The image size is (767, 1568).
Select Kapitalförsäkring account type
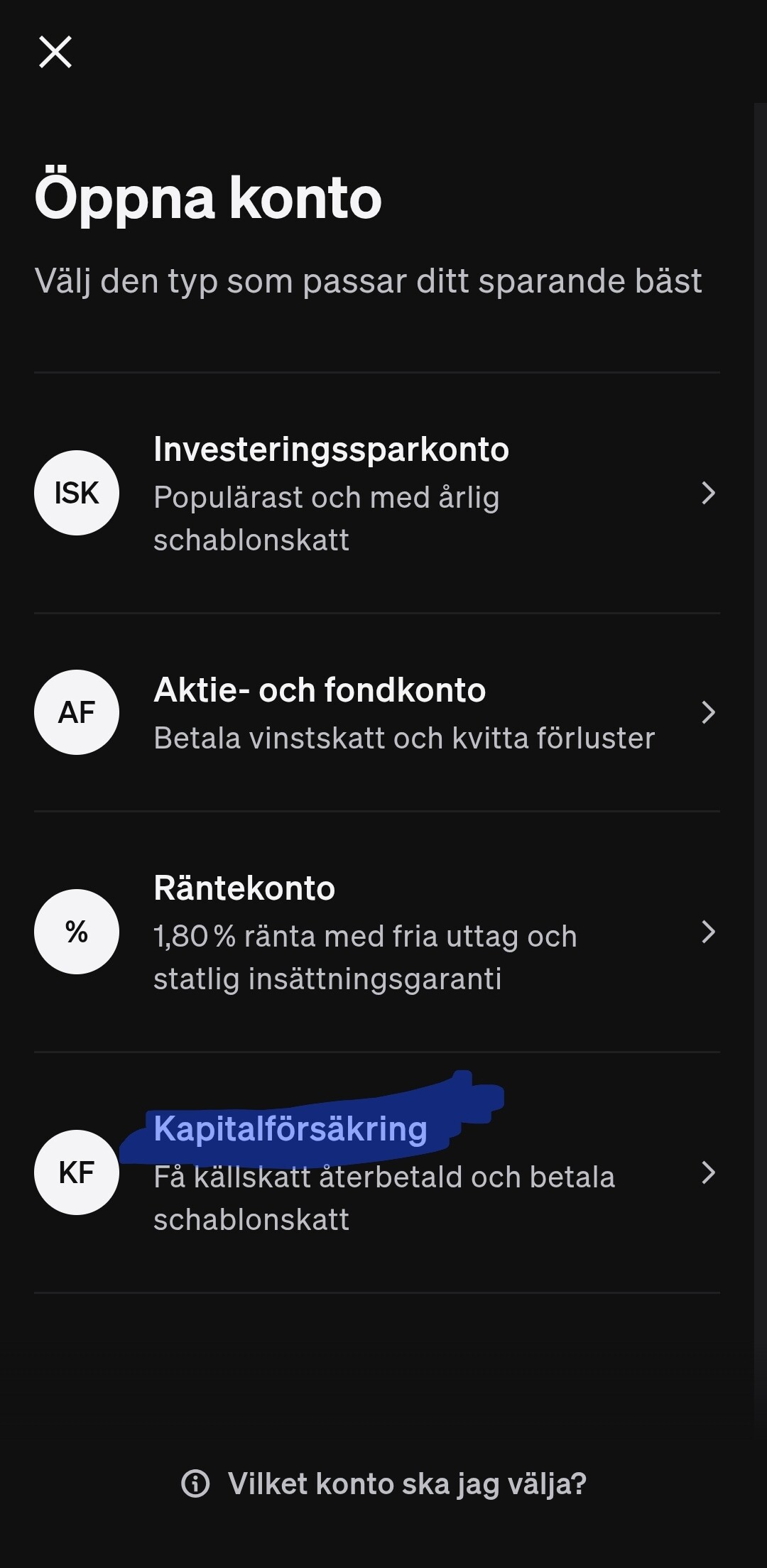376,1172
